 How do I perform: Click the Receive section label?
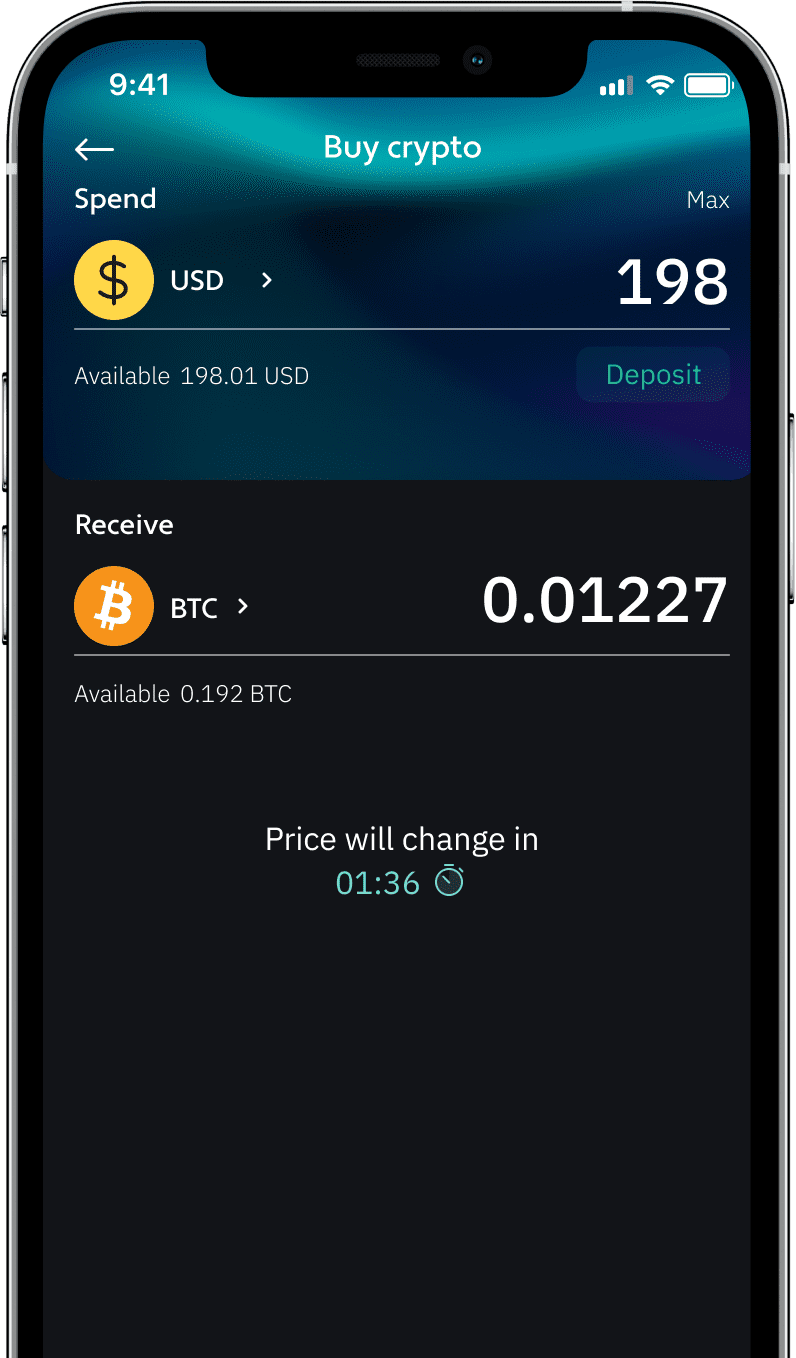click(x=124, y=524)
